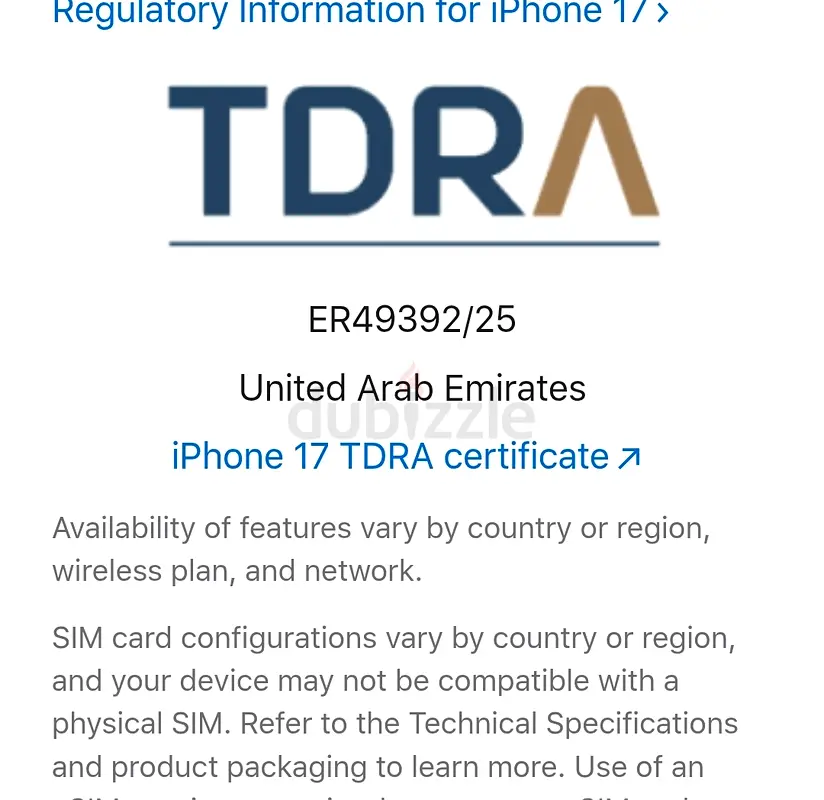Open Regulatory Information for iPhone 17 link
Viewport: 824px width, 800px height.
point(360,12)
